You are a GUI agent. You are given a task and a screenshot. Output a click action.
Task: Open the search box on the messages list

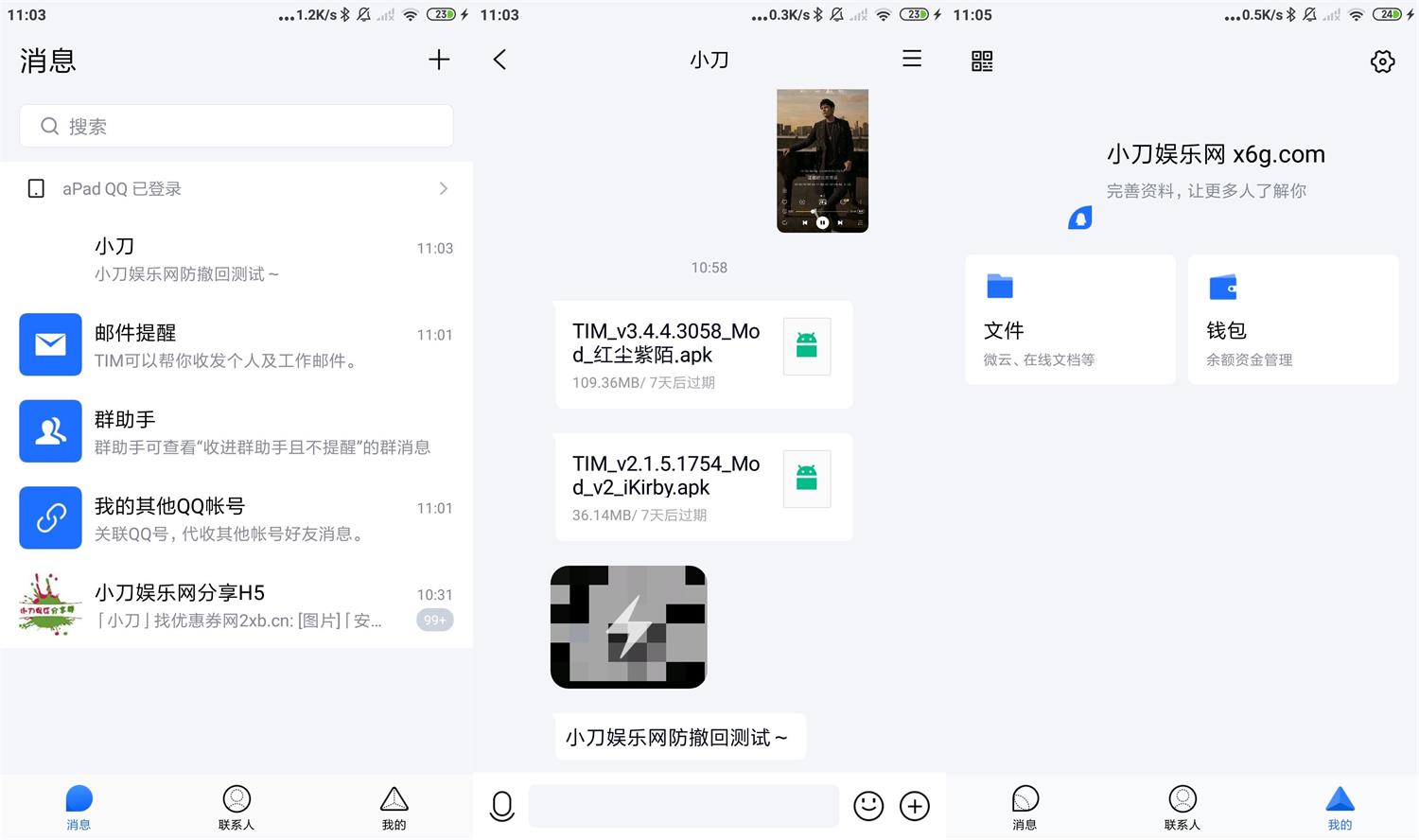pyautogui.click(x=236, y=126)
